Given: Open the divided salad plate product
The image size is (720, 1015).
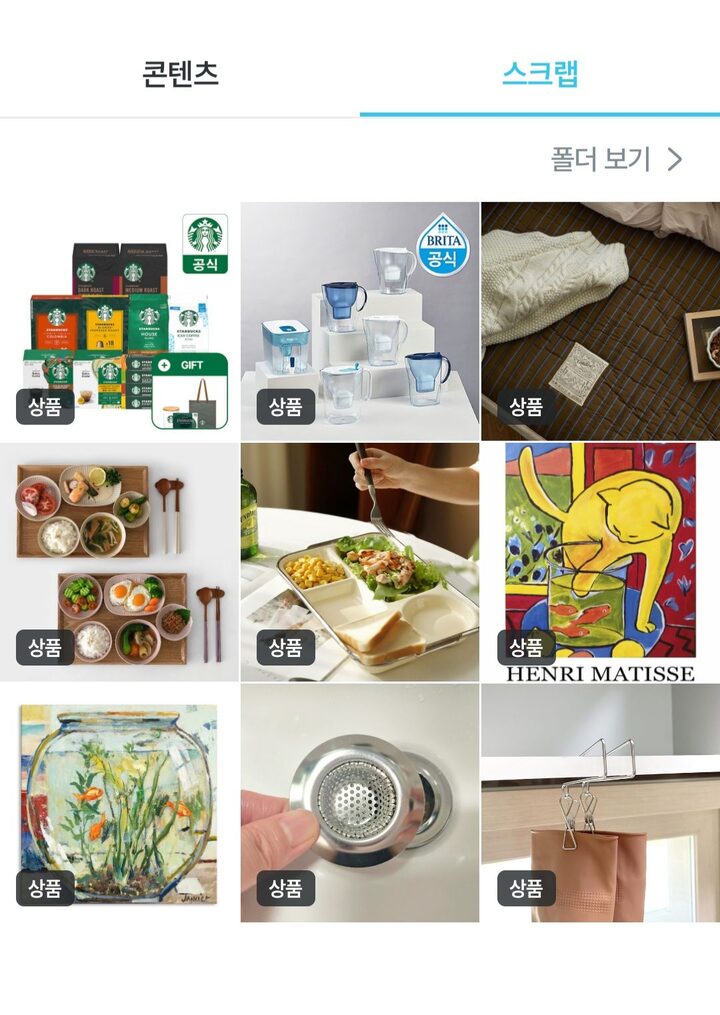Looking at the screenshot, I should (360, 562).
